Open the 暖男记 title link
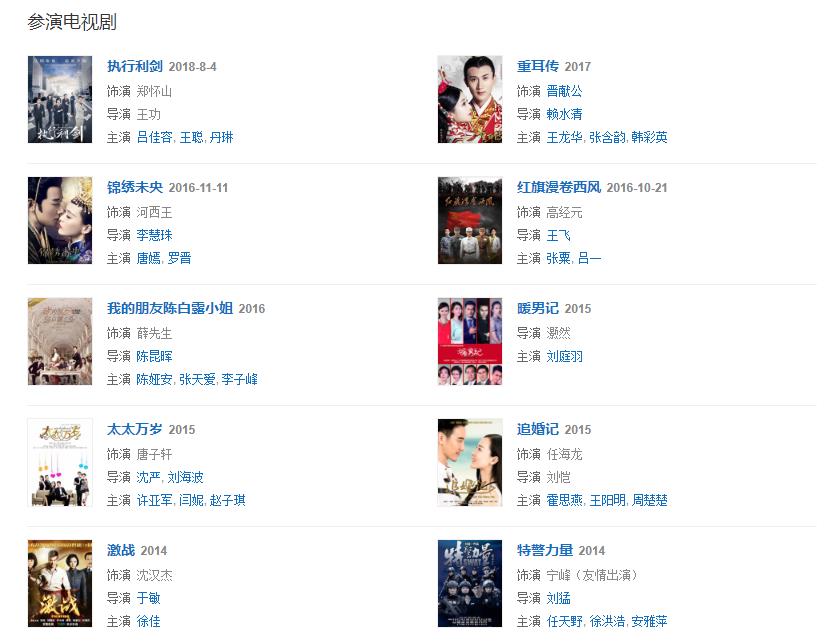The height and width of the screenshot is (644, 825). [x=537, y=309]
